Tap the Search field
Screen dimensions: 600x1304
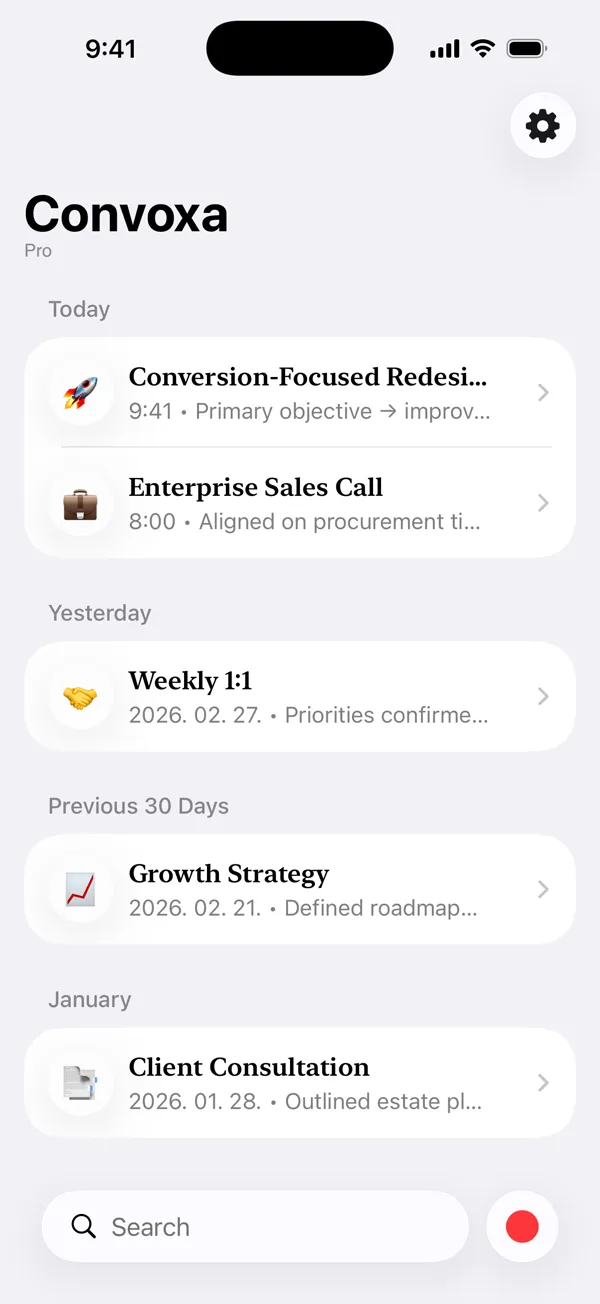(x=255, y=1227)
